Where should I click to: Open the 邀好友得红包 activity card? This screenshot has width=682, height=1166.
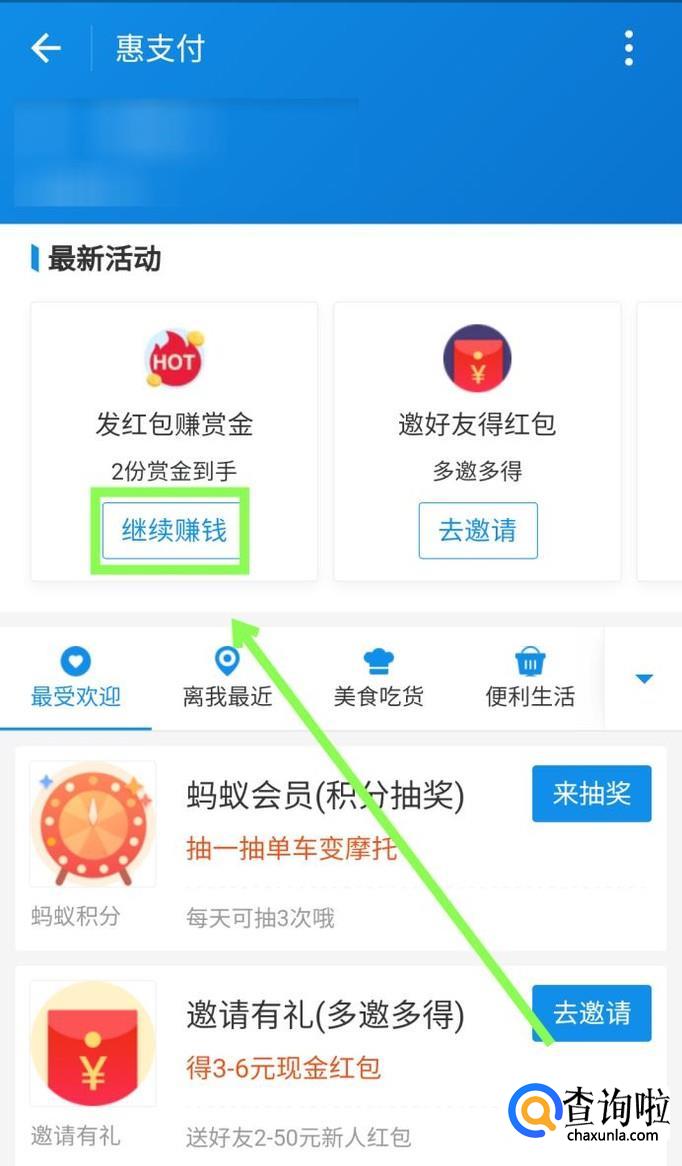click(477, 400)
